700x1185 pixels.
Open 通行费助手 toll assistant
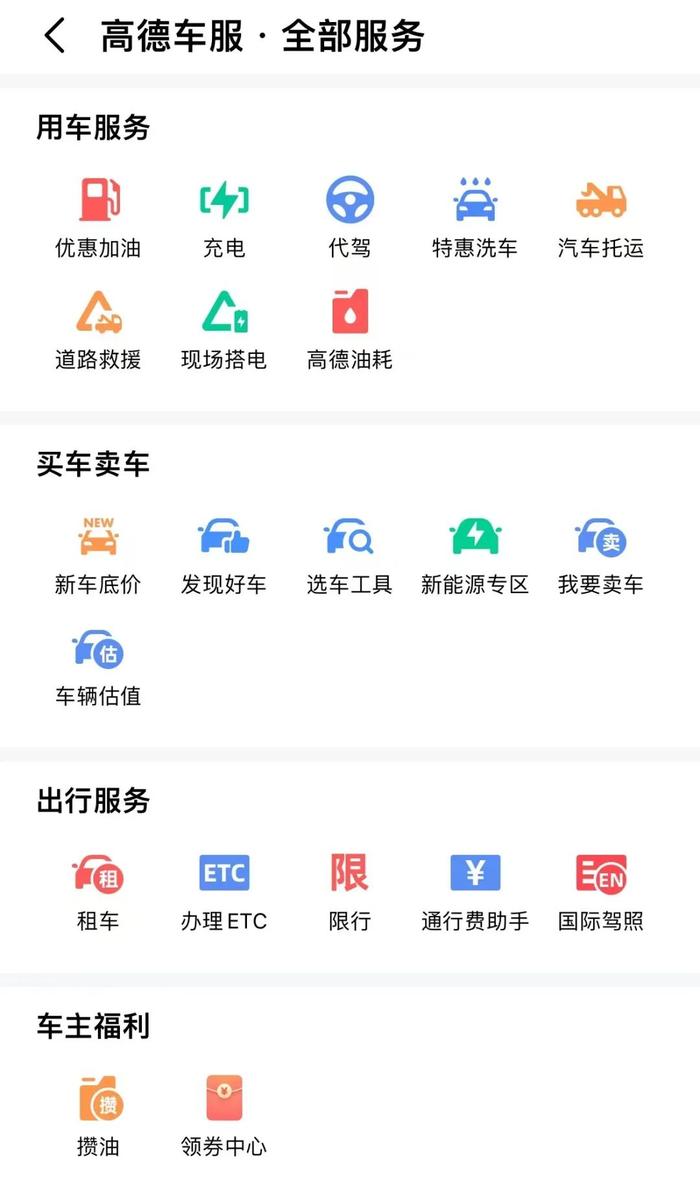tap(475, 892)
